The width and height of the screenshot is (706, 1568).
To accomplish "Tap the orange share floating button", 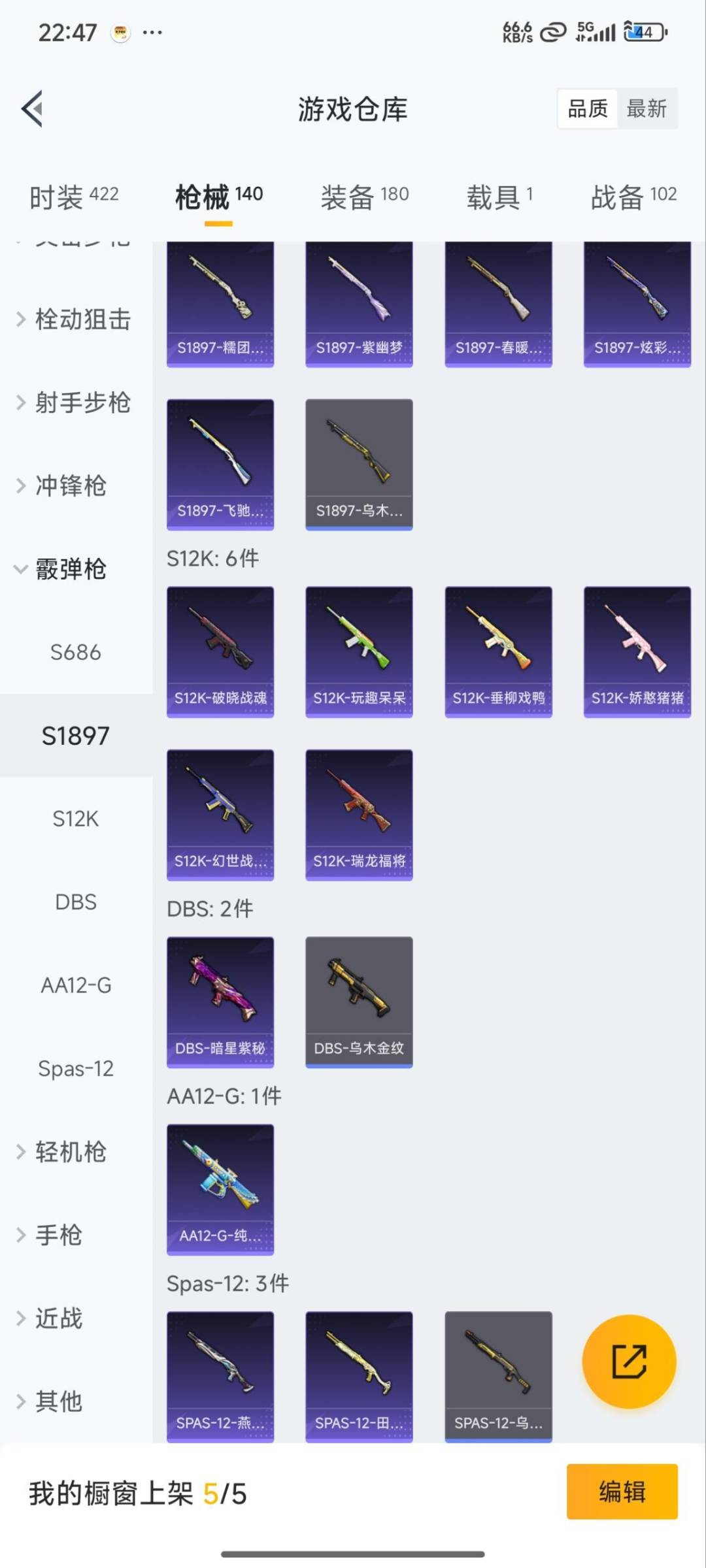I will click(629, 1362).
